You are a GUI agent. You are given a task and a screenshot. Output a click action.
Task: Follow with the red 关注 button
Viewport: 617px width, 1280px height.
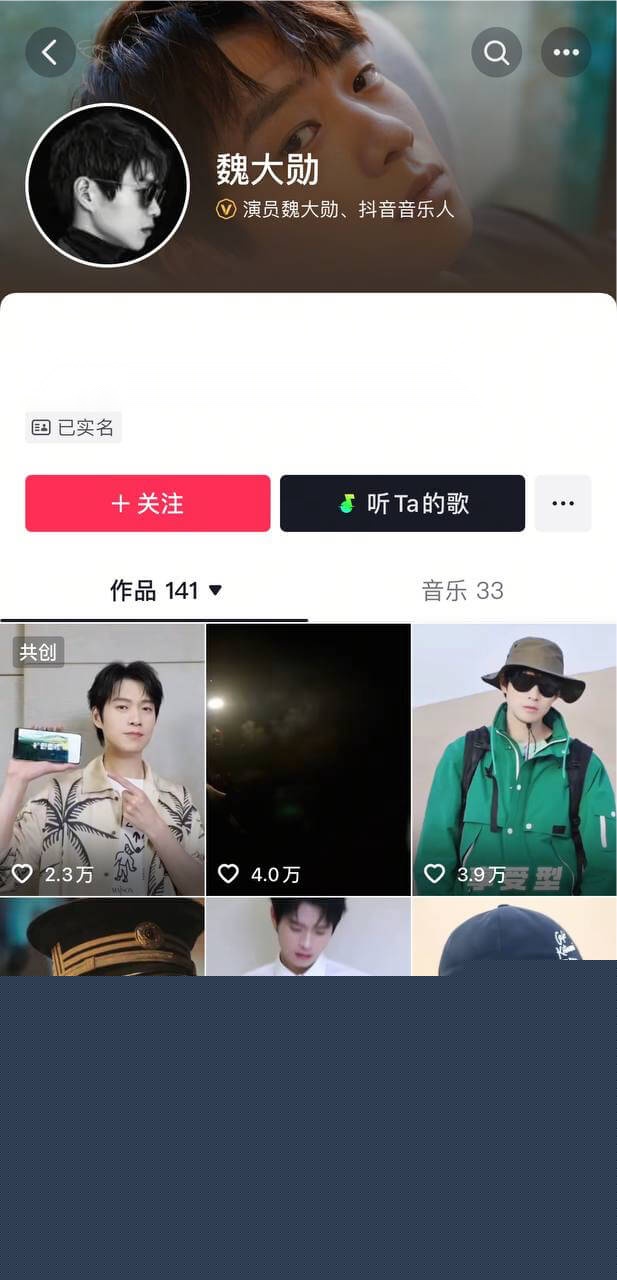point(148,503)
